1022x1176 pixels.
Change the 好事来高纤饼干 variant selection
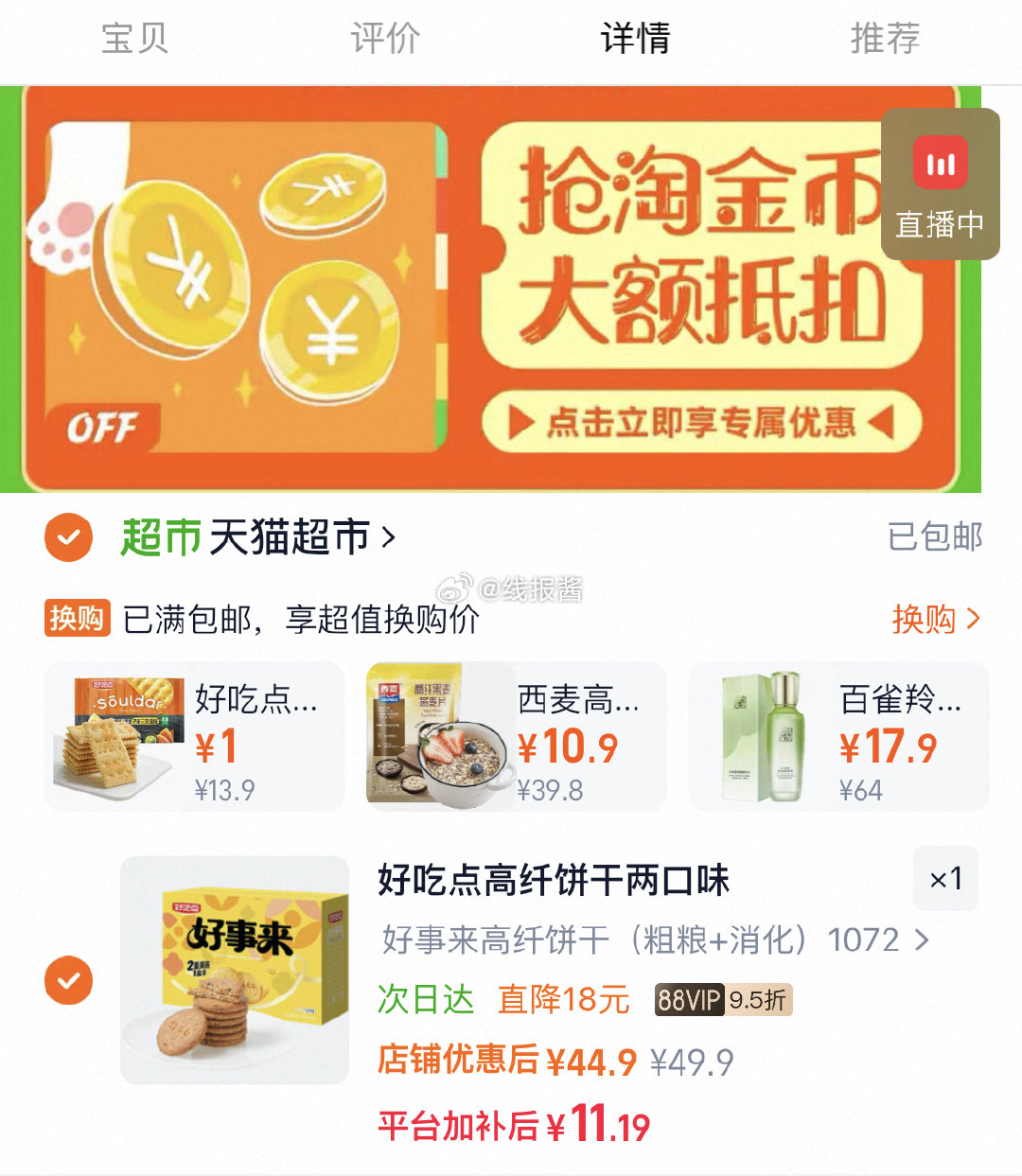655,939
